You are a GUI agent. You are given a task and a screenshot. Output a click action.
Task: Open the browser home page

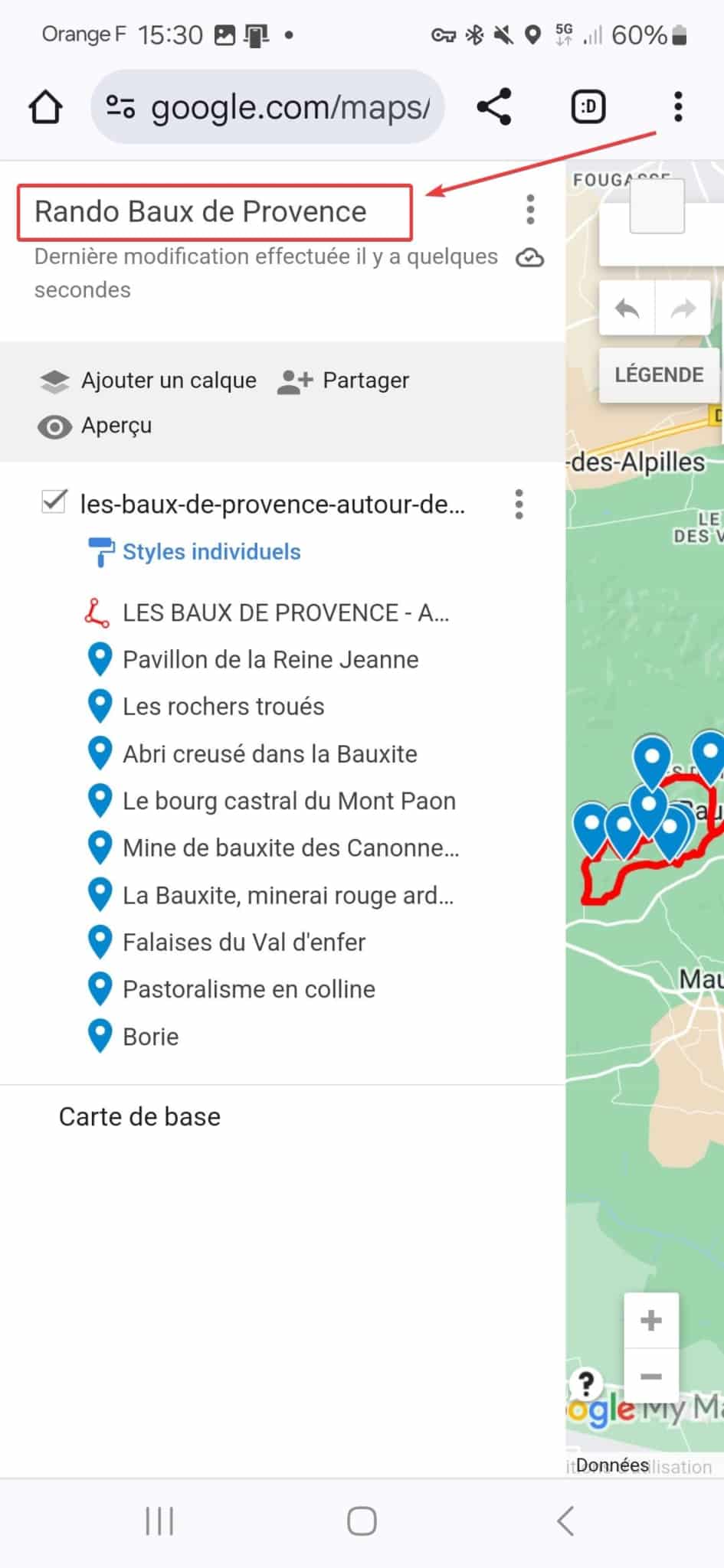(x=45, y=107)
